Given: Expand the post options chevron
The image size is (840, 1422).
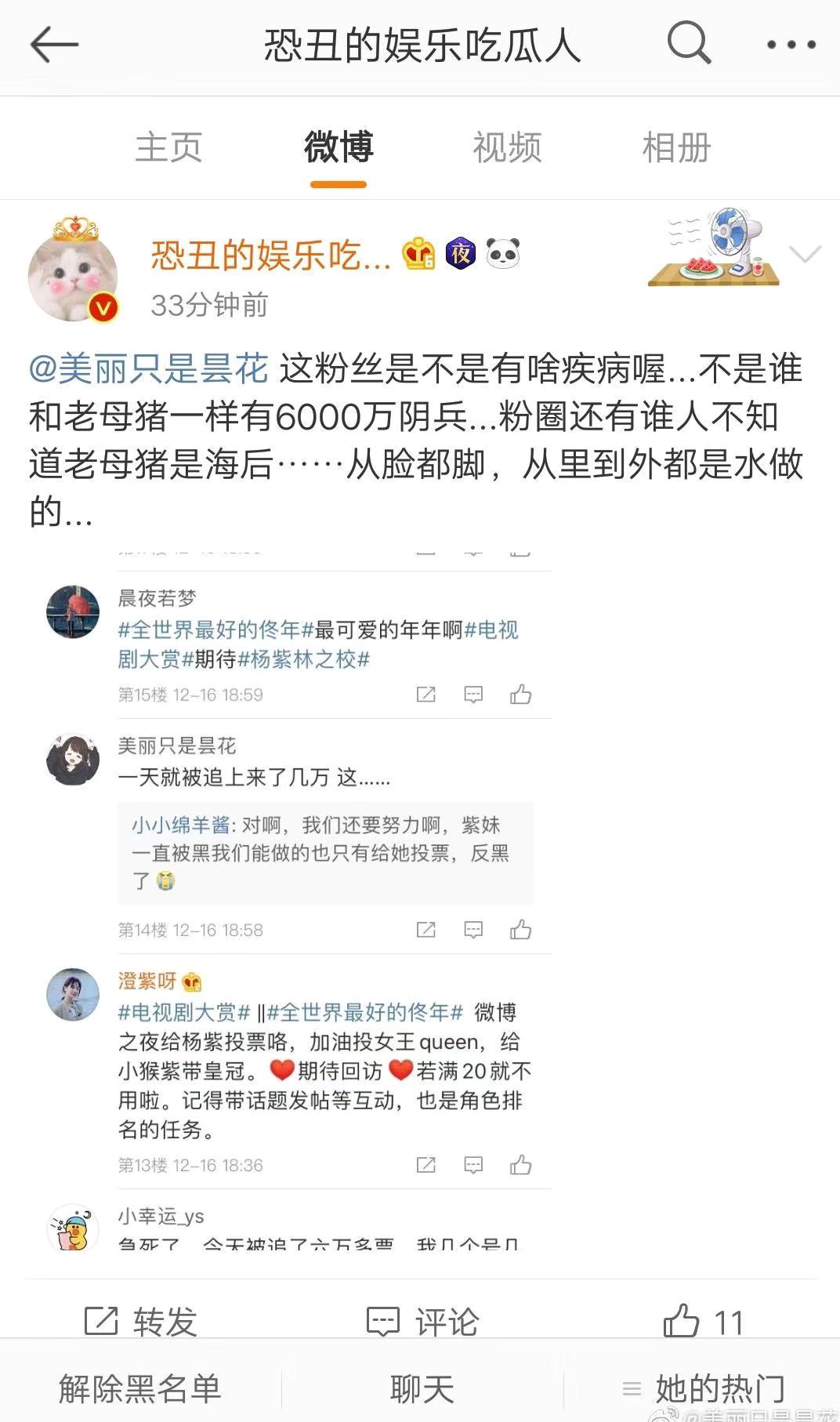Looking at the screenshot, I should tap(805, 254).
